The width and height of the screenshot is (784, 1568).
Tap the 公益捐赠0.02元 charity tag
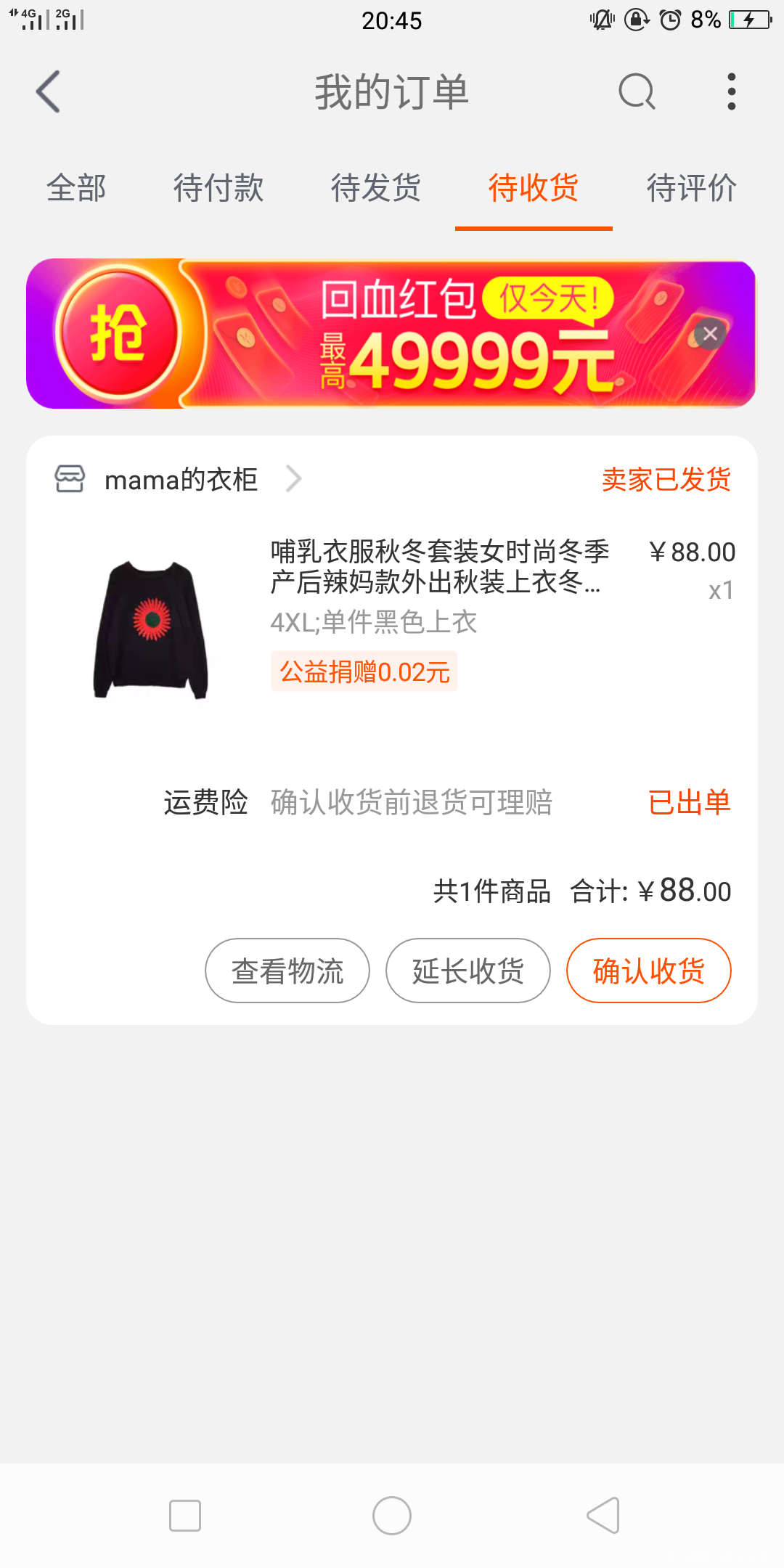click(x=363, y=672)
